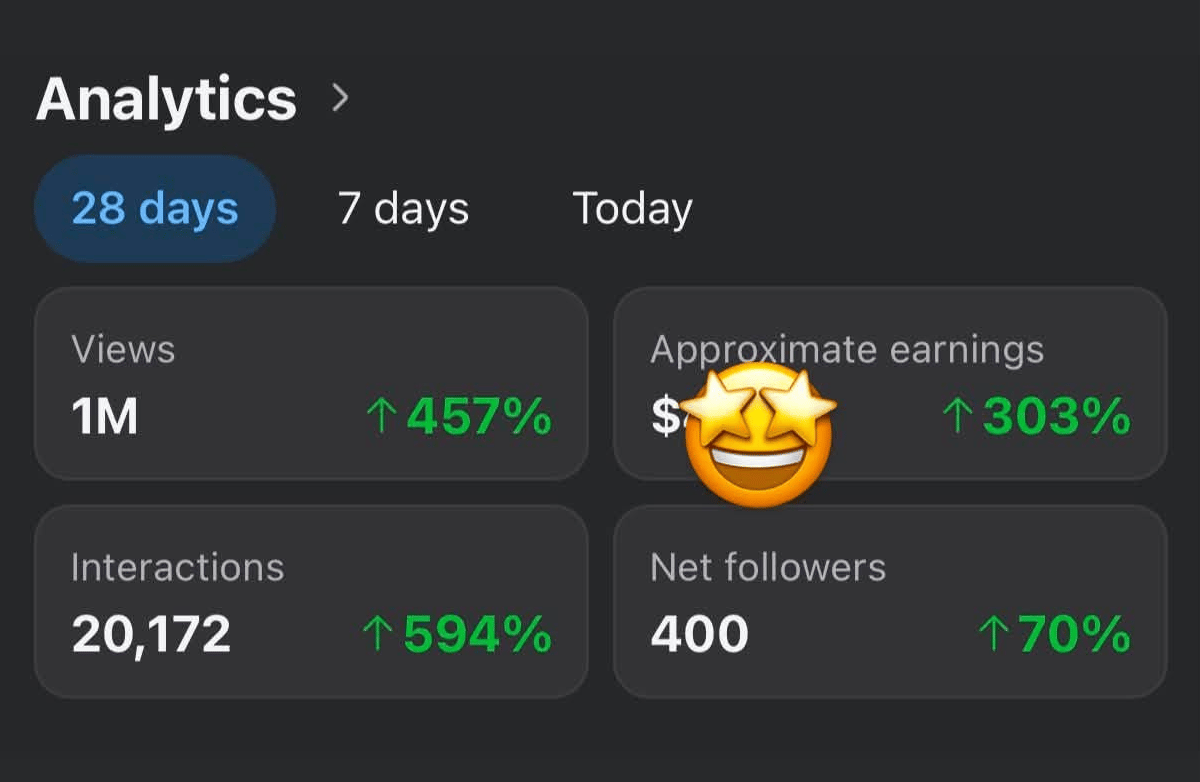The image size is (1200, 782).
Task: Open the Analytics section chevron
Action: [340, 98]
